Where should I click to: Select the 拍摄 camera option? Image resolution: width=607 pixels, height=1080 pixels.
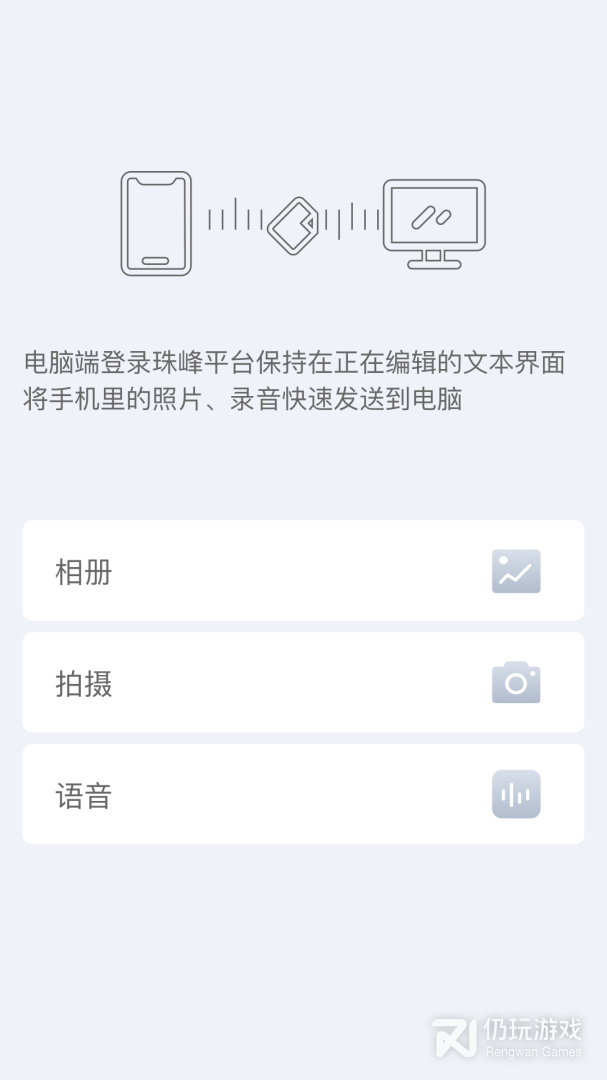[303, 683]
